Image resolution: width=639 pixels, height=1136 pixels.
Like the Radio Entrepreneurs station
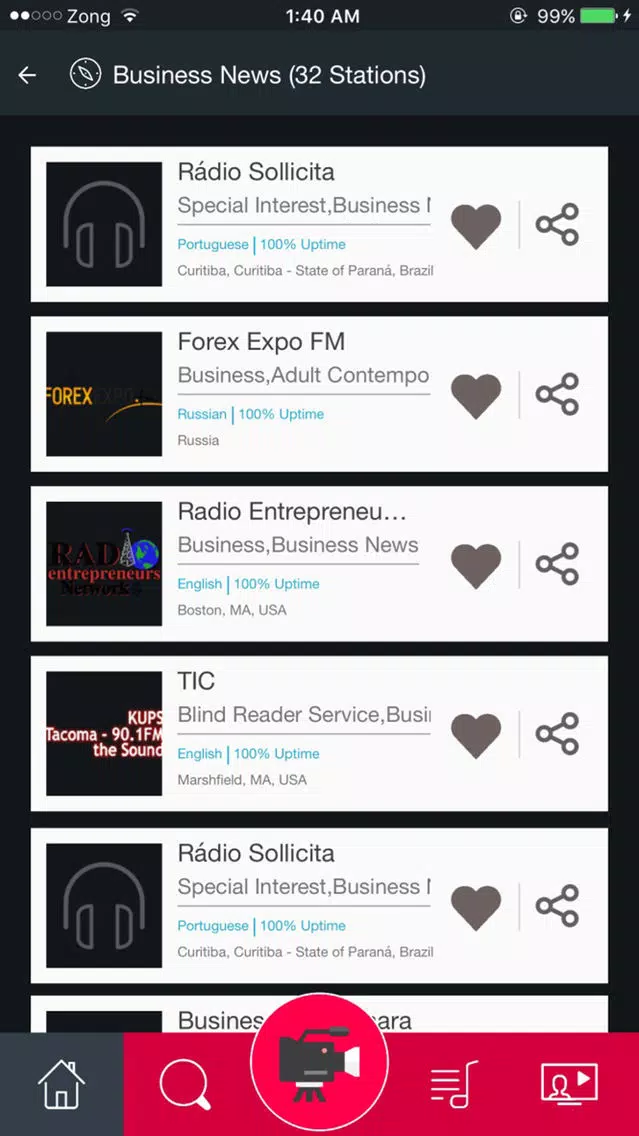(476, 565)
